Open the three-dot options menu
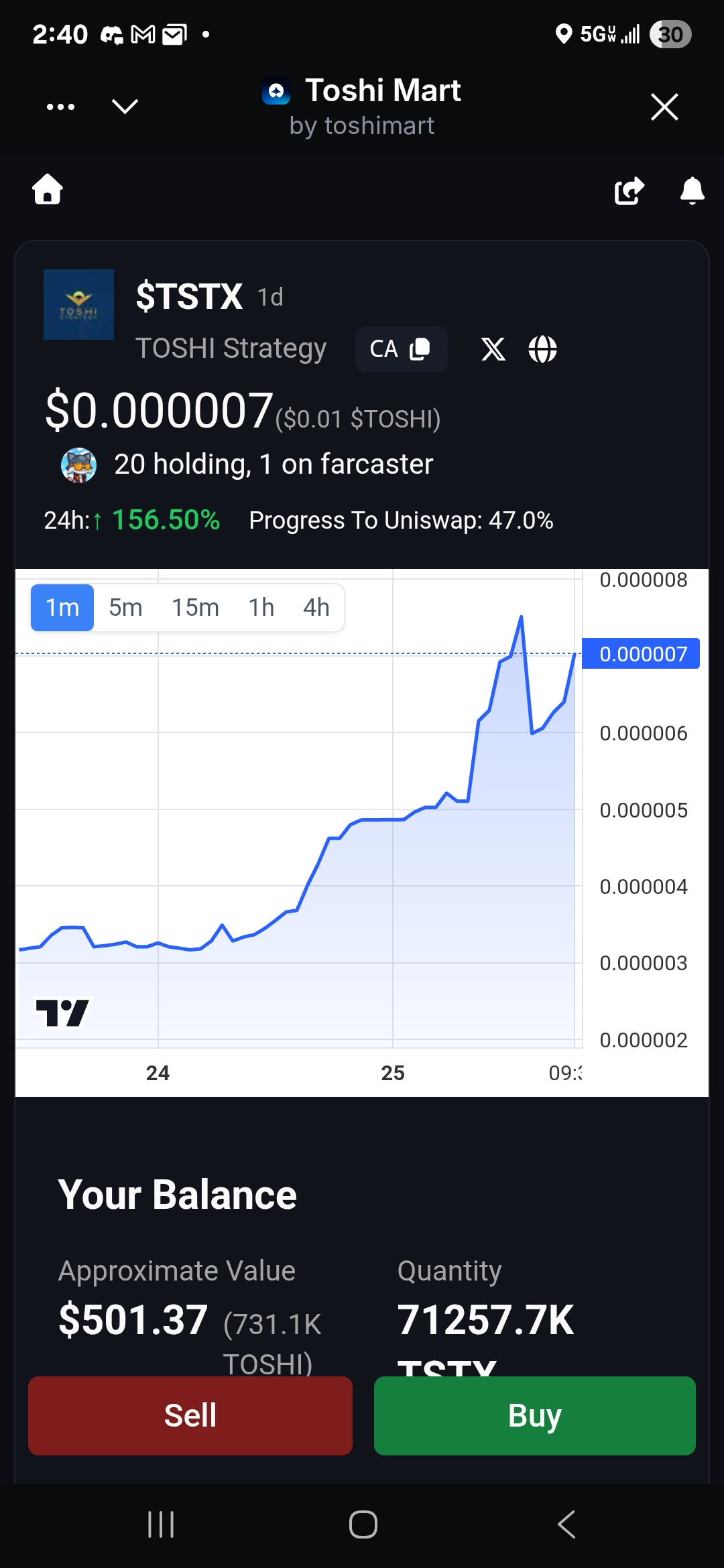The width and height of the screenshot is (724, 1568). coord(60,107)
